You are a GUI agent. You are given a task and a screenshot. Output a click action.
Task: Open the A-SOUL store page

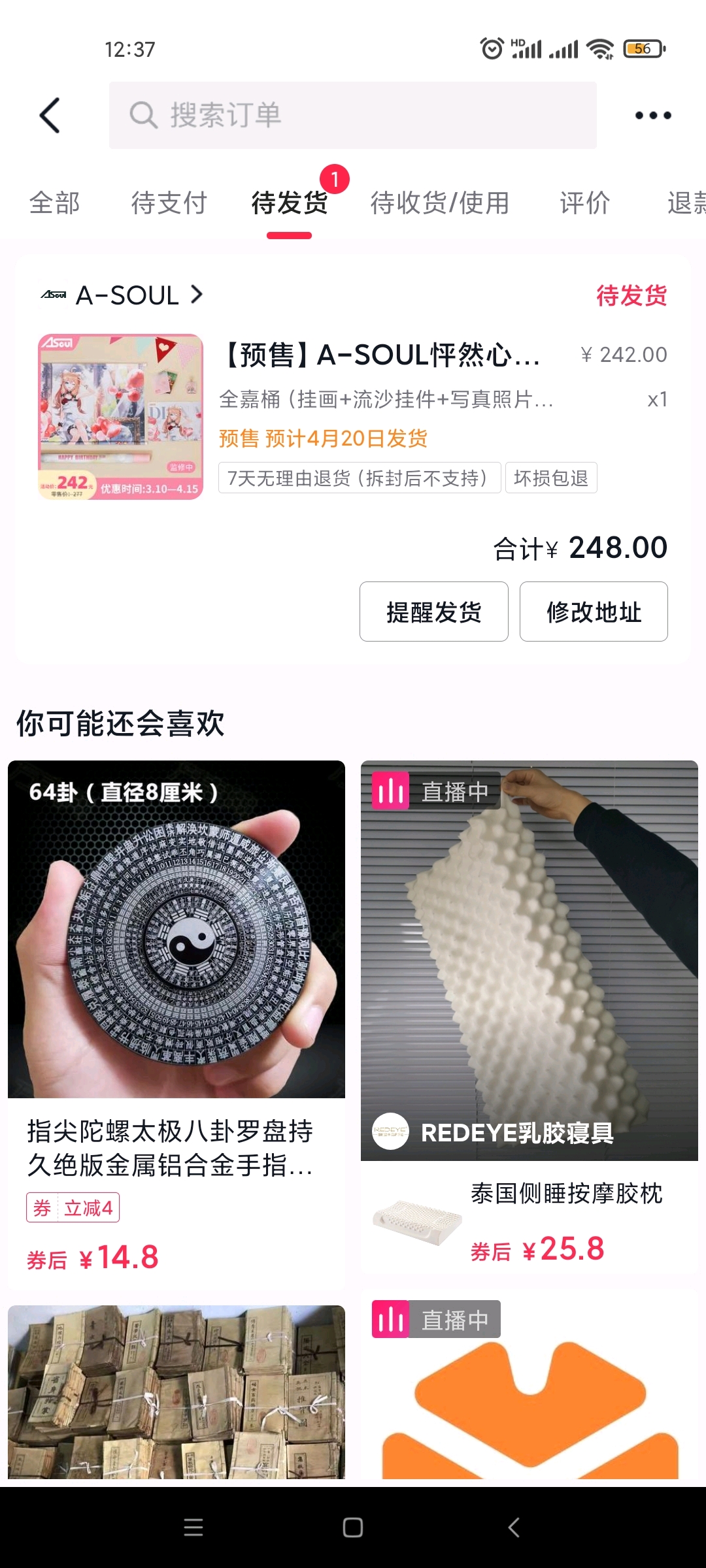127,295
